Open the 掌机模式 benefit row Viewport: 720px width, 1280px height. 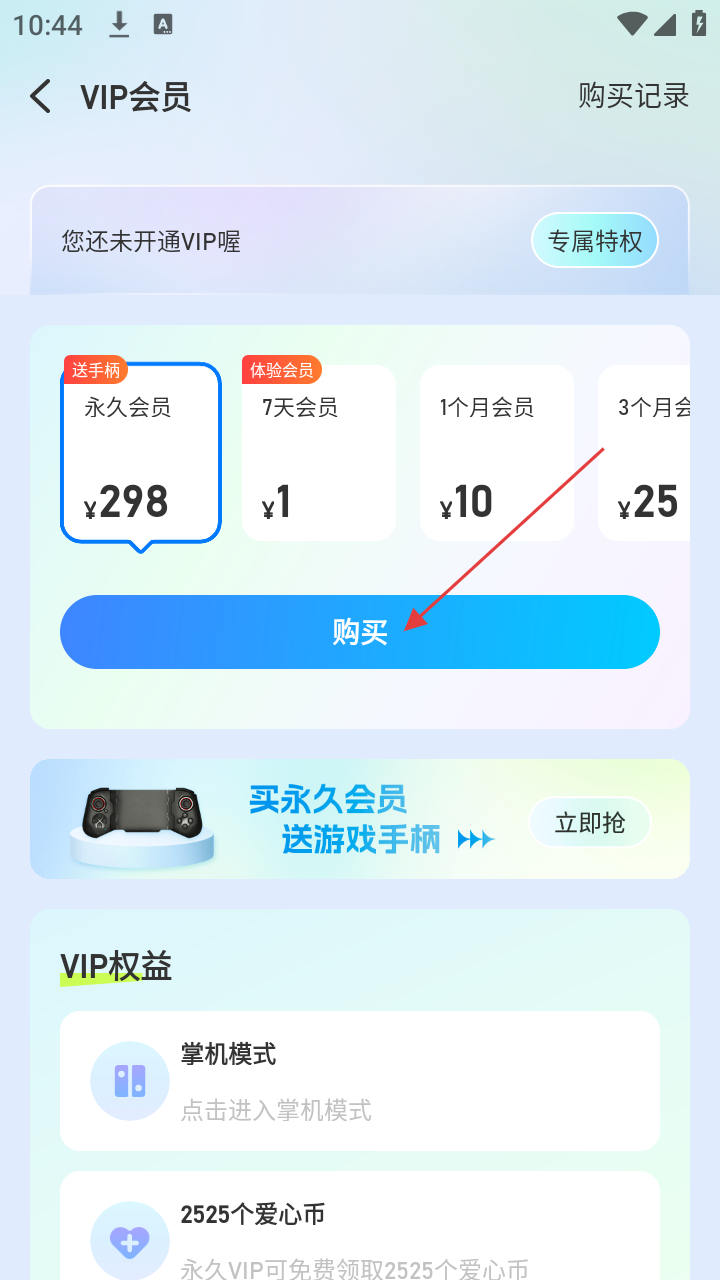point(360,1081)
